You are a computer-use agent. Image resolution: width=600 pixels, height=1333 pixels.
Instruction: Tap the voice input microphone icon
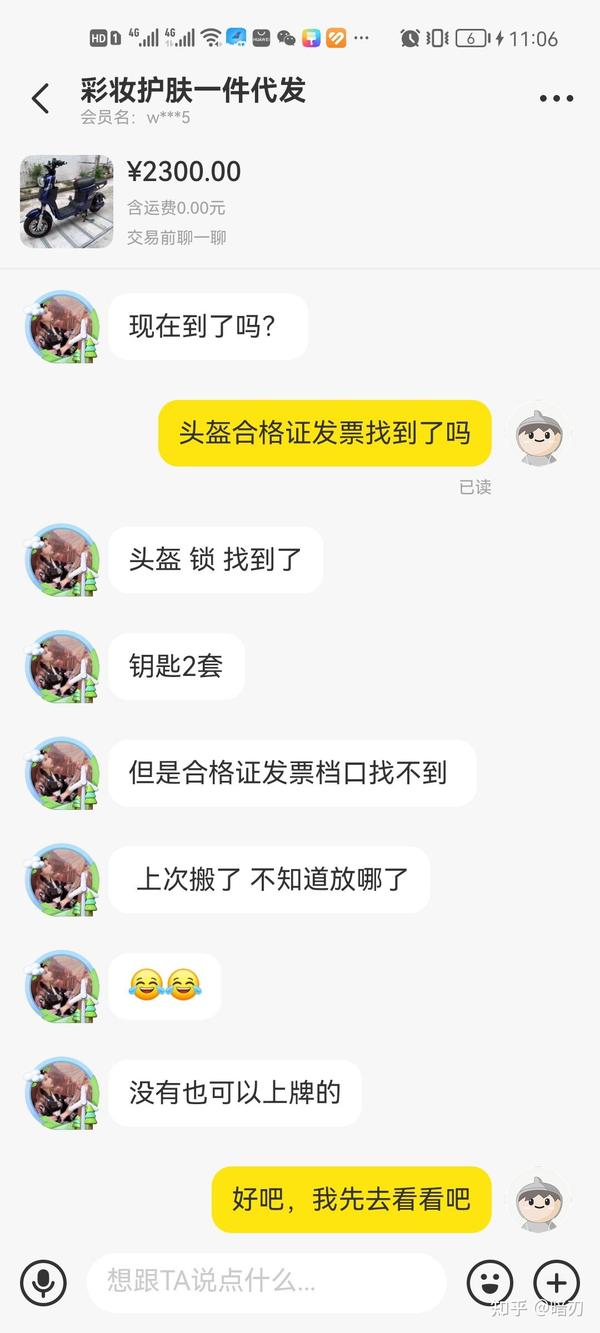tap(43, 1281)
